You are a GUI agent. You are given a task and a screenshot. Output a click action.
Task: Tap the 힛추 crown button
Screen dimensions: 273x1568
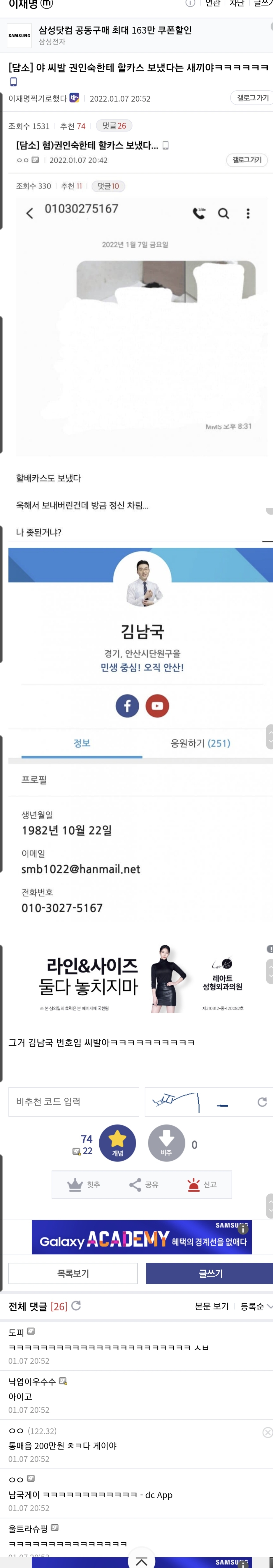point(83,1184)
